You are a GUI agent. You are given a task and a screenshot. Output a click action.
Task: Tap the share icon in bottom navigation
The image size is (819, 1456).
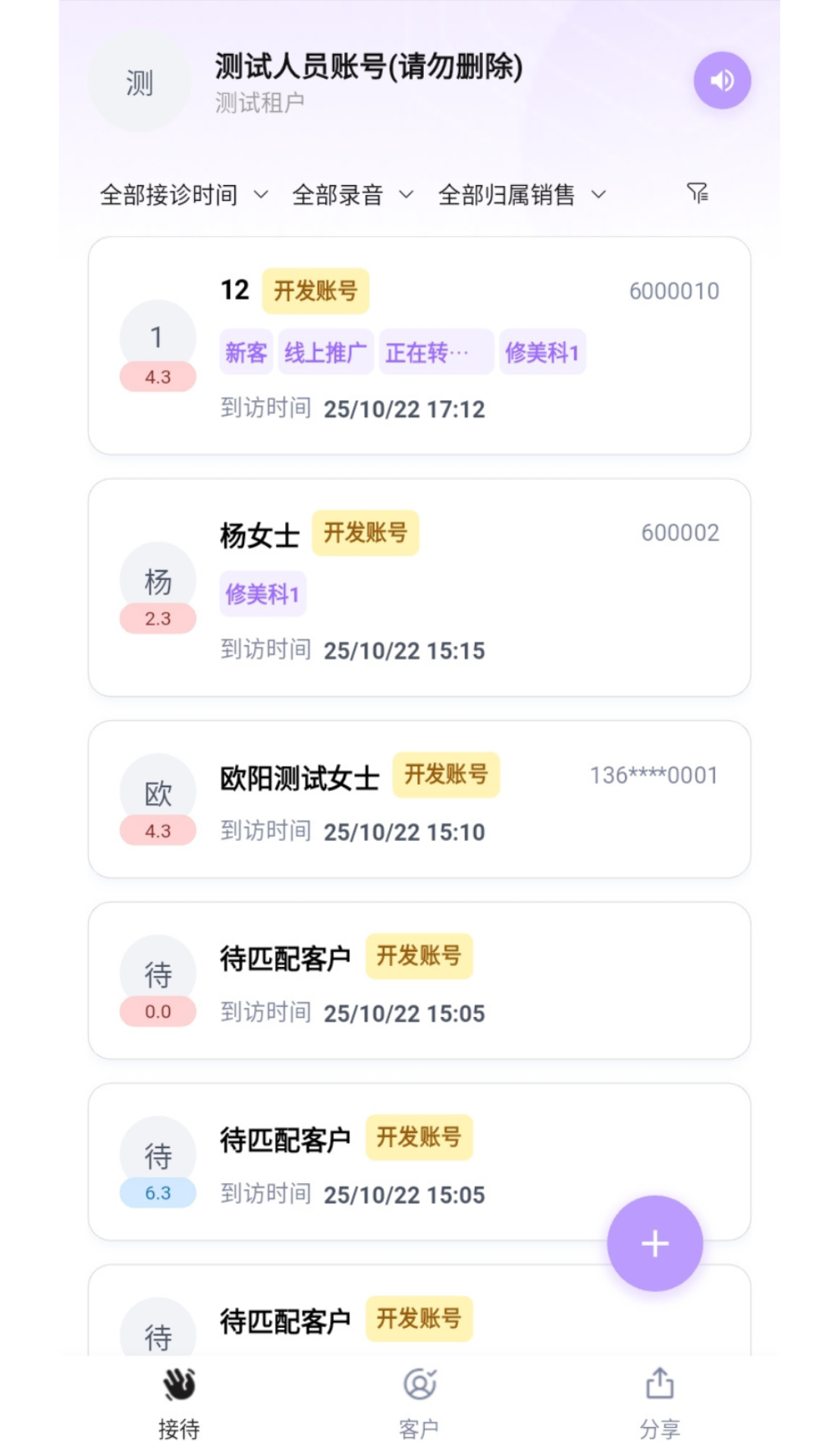(659, 1399)
